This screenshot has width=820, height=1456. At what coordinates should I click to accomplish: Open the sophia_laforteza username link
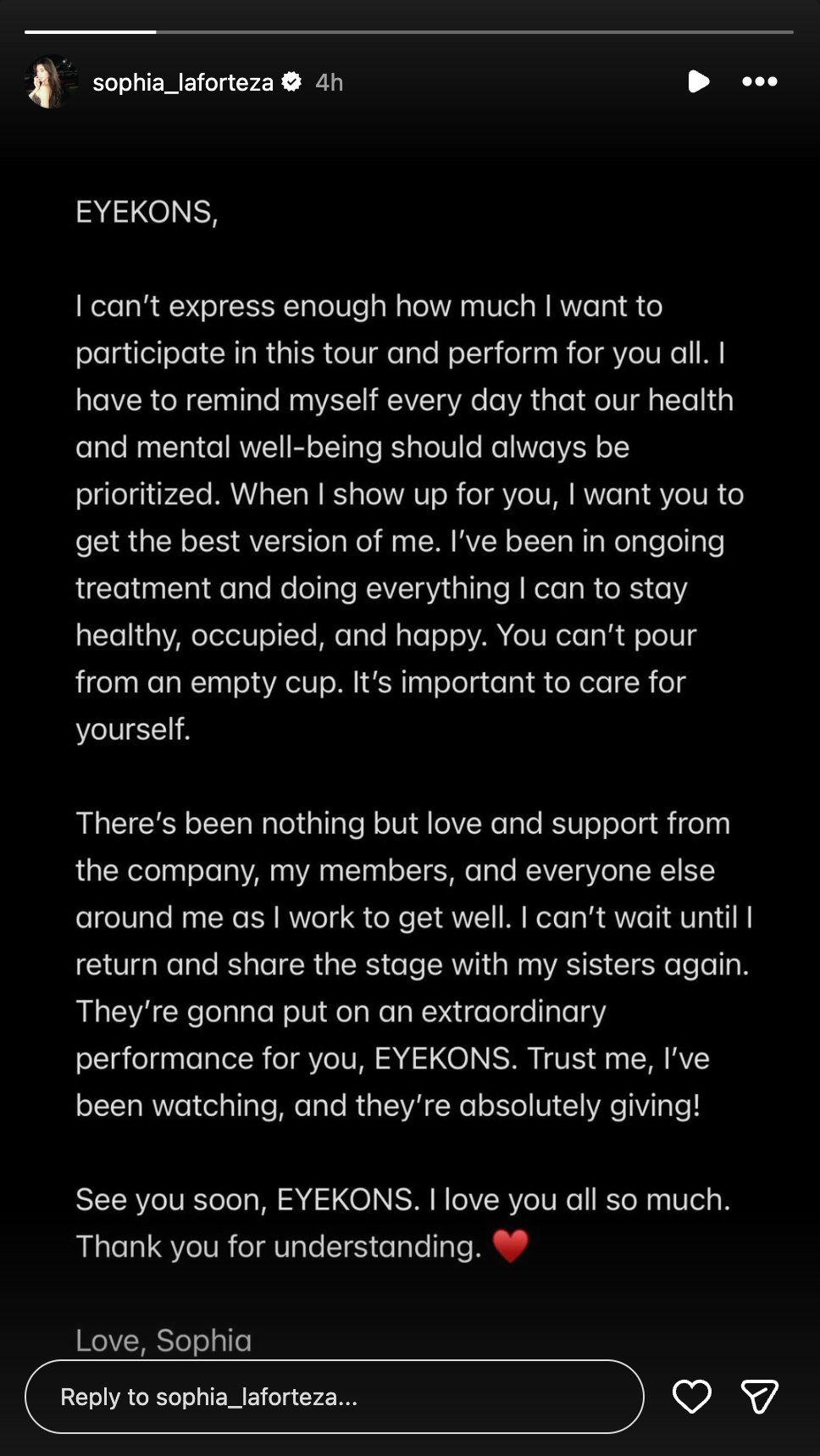182,82
